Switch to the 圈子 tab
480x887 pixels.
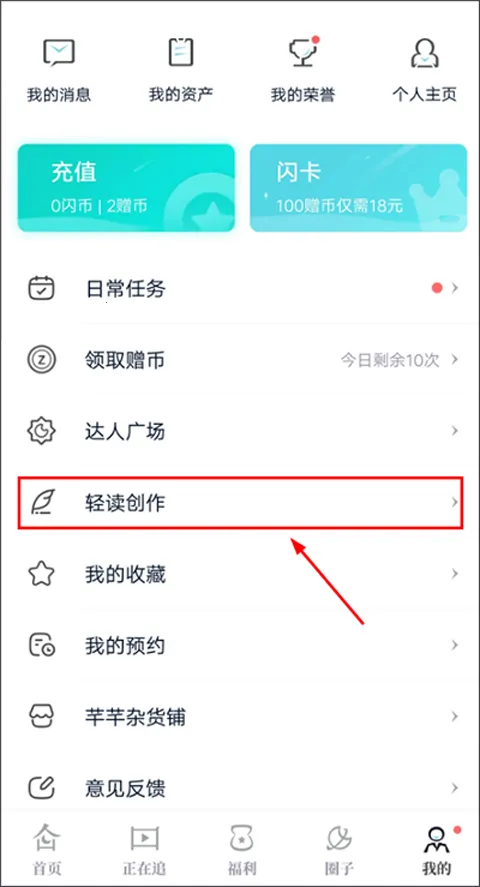pos(339,849)
